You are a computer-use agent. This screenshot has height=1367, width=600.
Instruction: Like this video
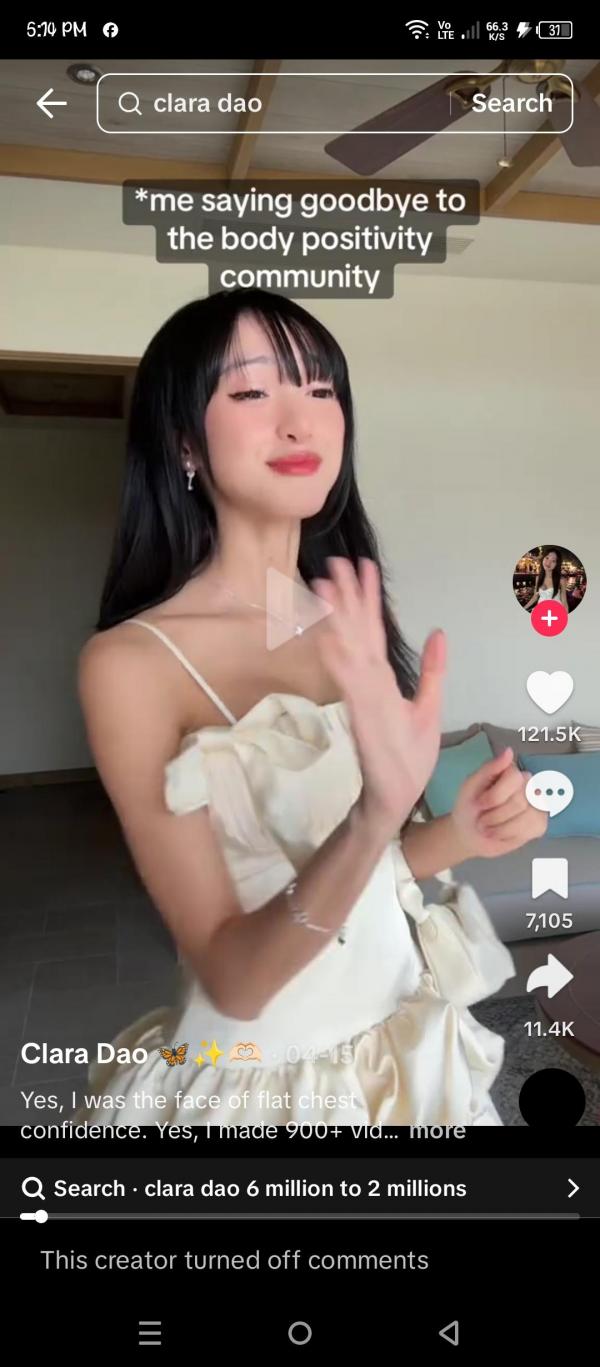click(x=549, y=692)
